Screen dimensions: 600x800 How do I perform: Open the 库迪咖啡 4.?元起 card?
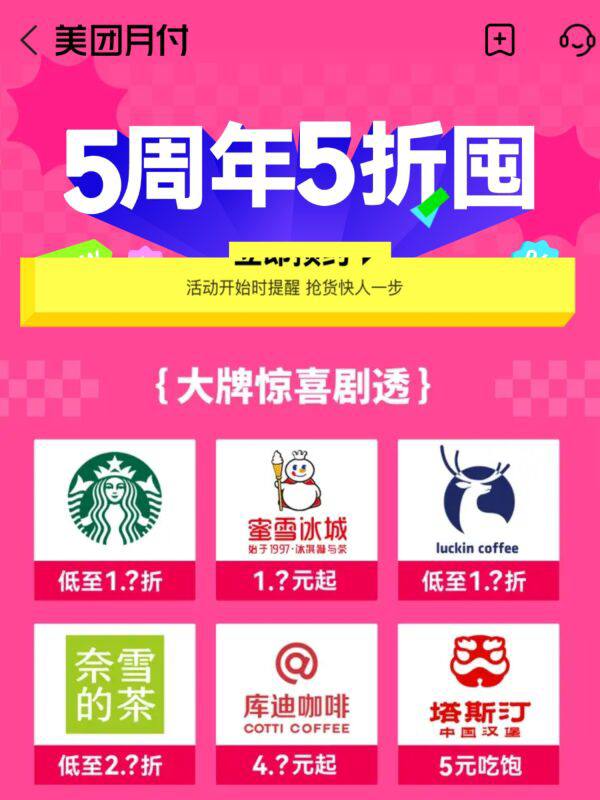point(296,703)
